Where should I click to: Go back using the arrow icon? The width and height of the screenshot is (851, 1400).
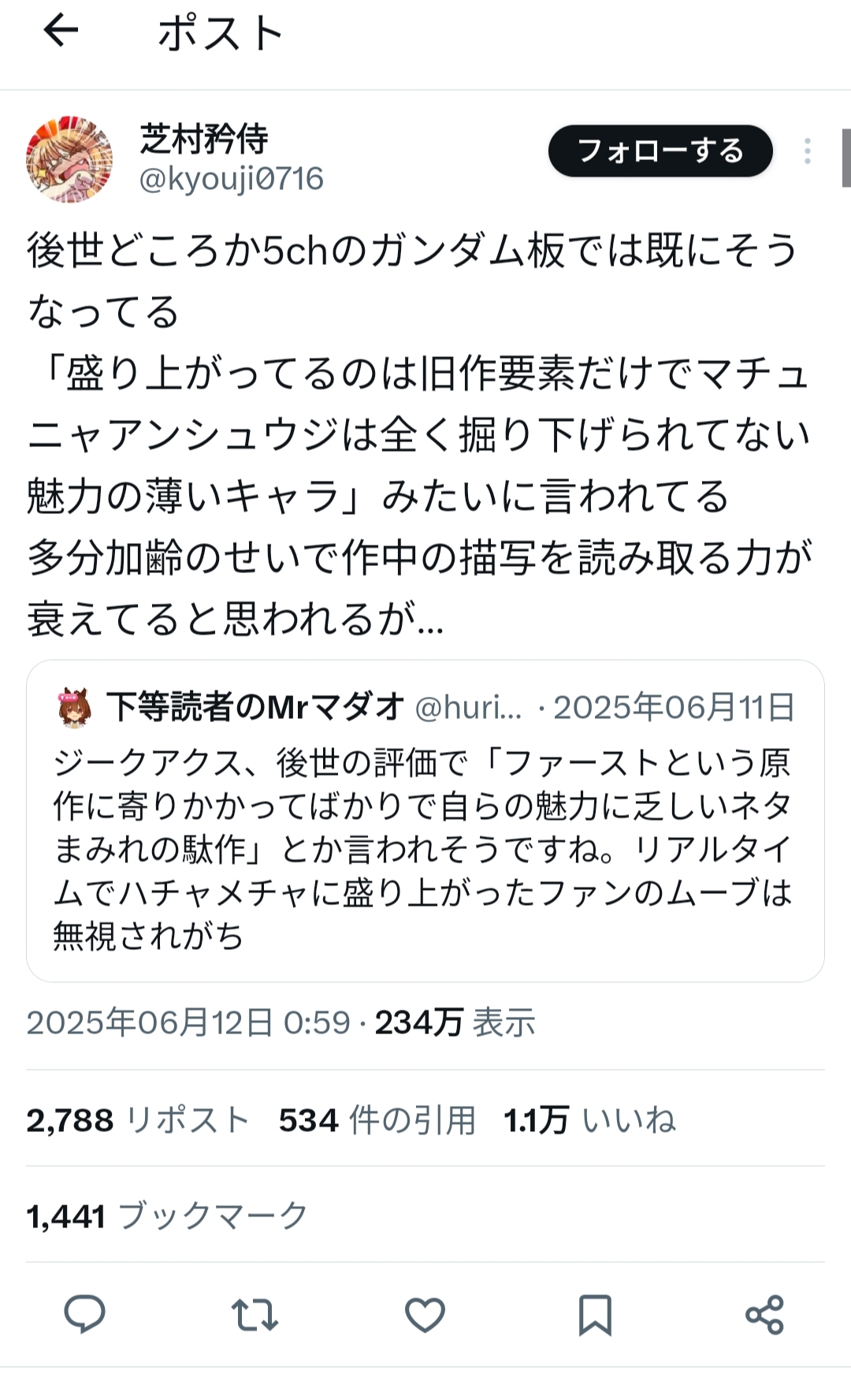point(61,32)
